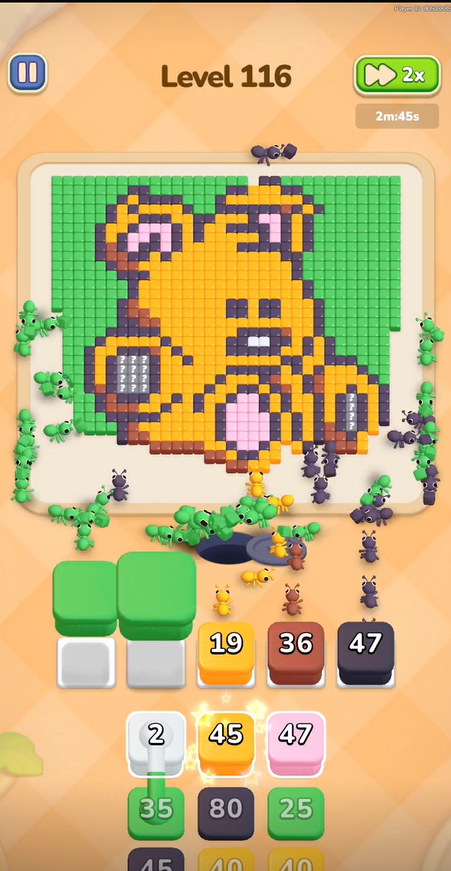Select the pink block numbered 47
This screenshot has width=451, height=871.
[296, 743]
